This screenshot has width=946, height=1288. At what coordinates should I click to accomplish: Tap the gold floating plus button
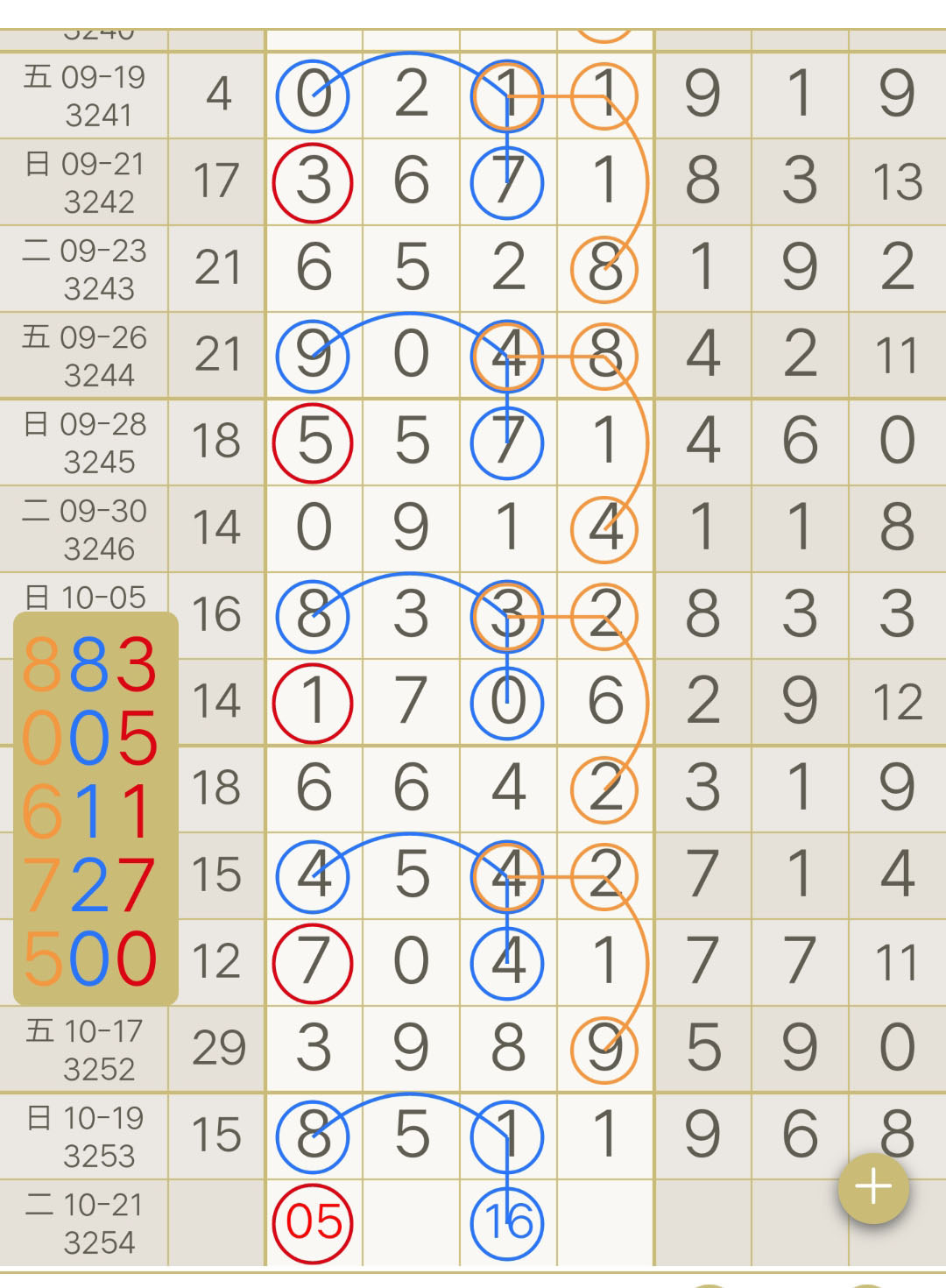(x=873, y=1188)
